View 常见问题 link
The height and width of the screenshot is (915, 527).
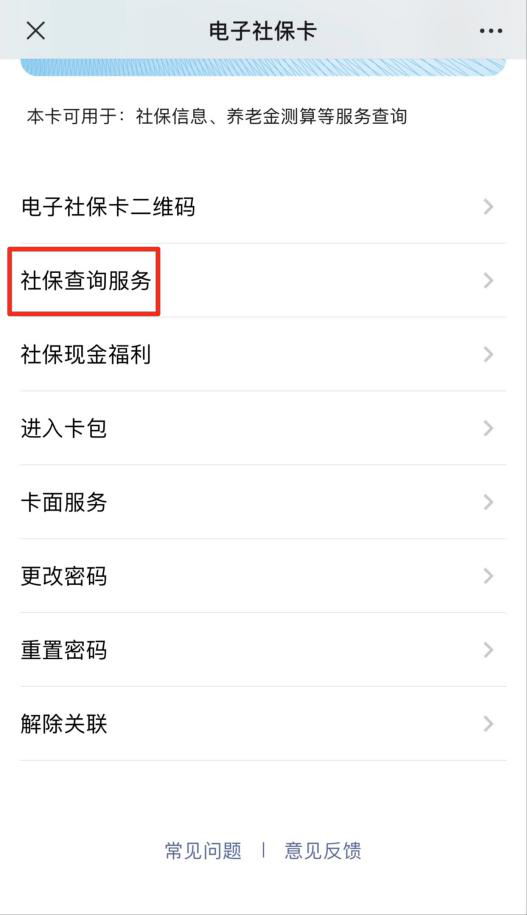tap(203, 850)
